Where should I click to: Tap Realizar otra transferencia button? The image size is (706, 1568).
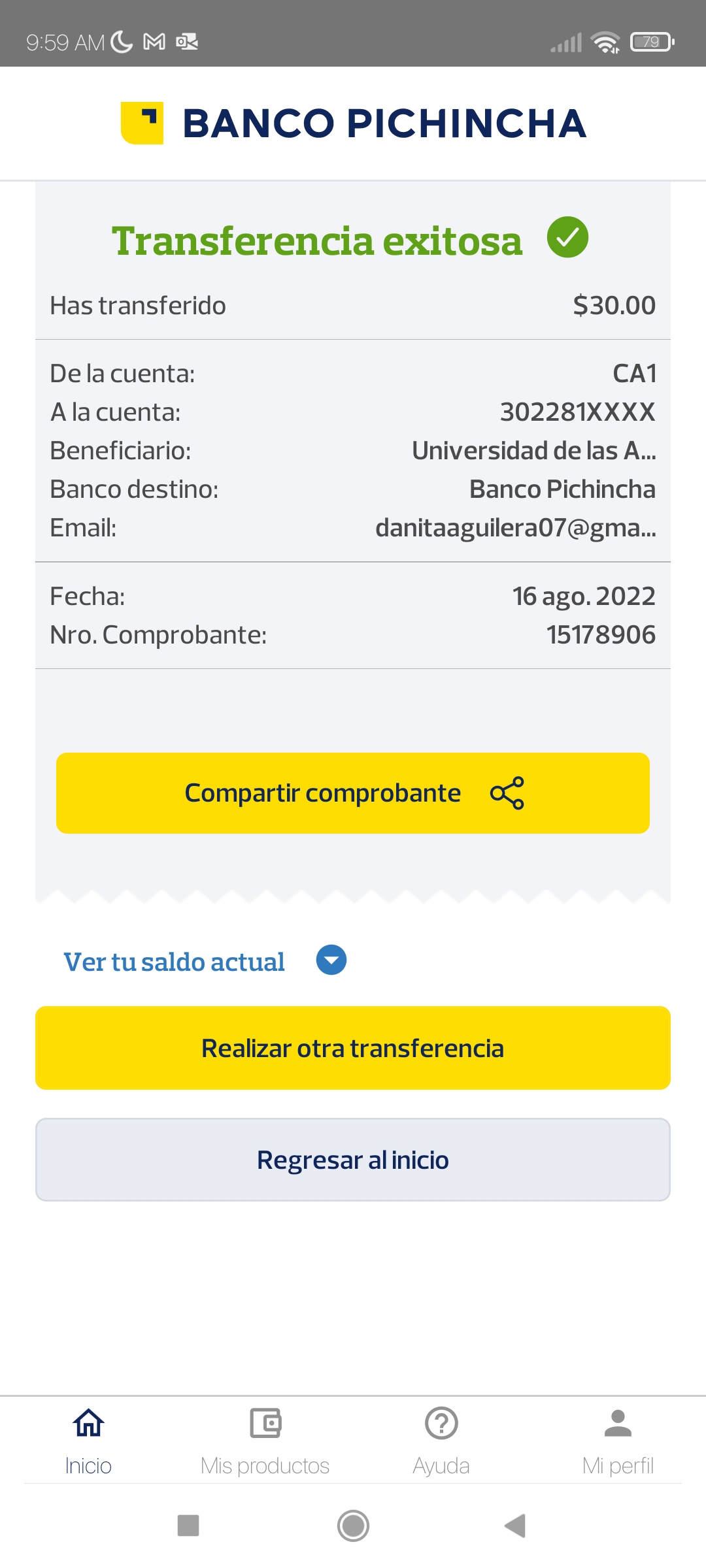click(353, 1048)
